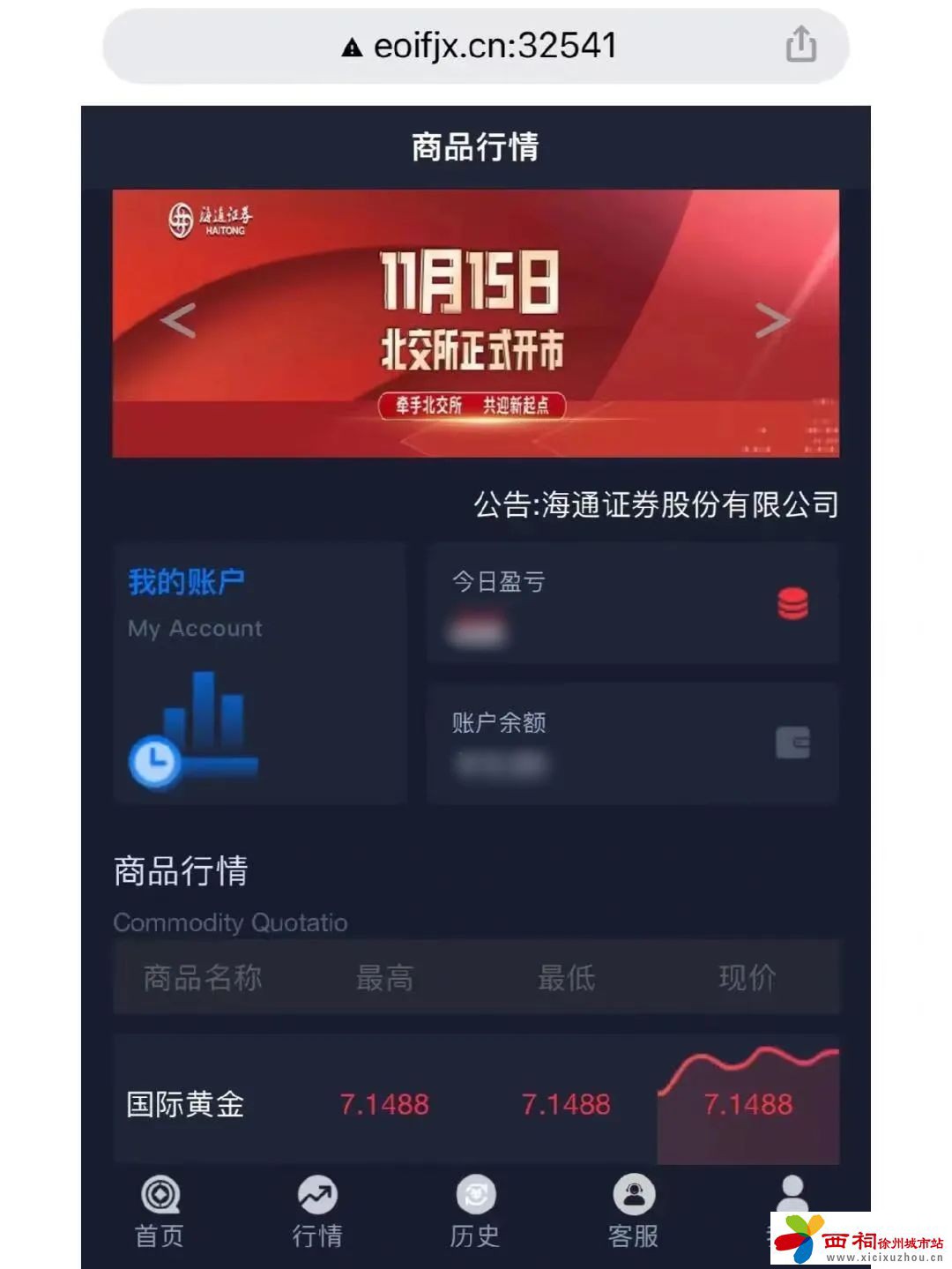Open the 我的账户 card

[259, 672]
